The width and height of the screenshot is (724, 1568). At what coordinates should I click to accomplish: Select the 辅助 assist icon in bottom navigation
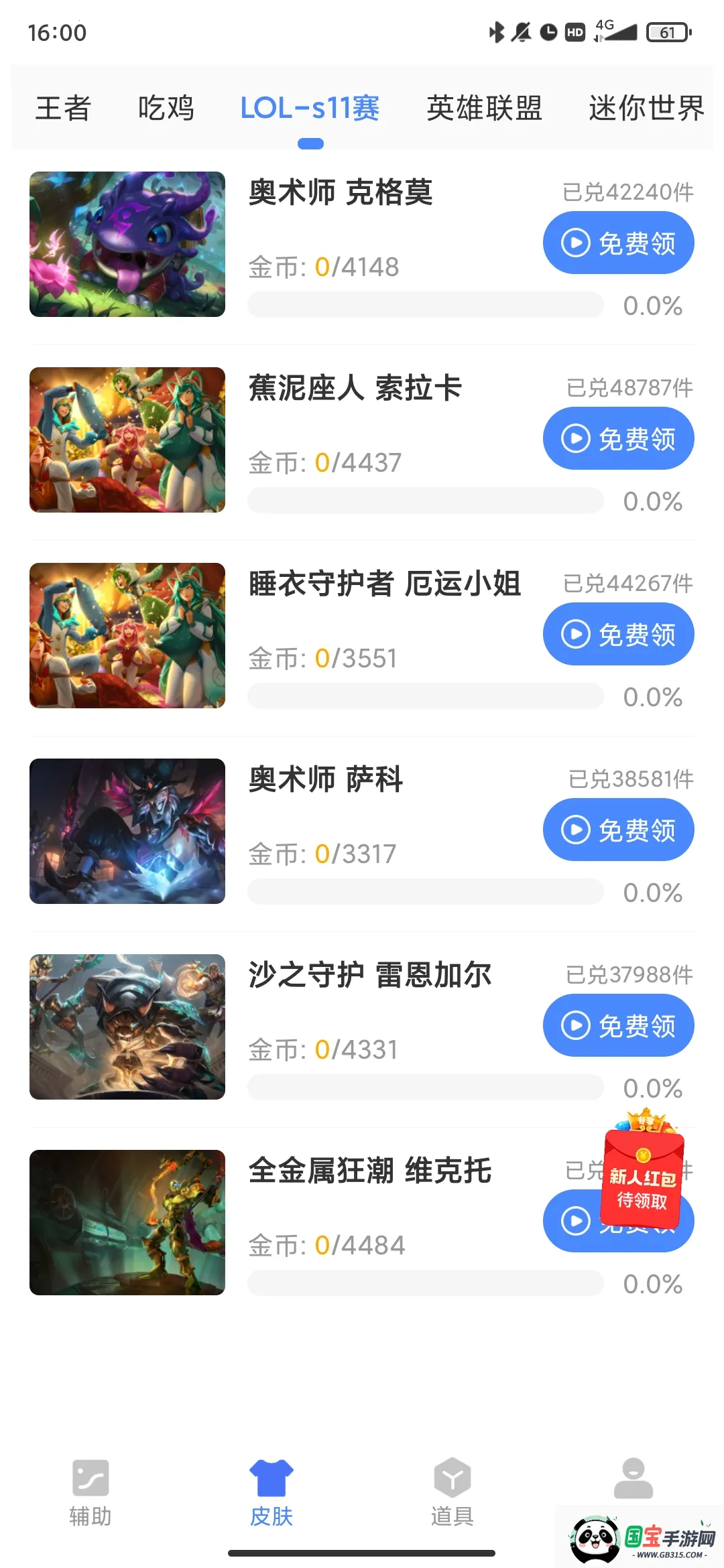(x=90, y=1478)
